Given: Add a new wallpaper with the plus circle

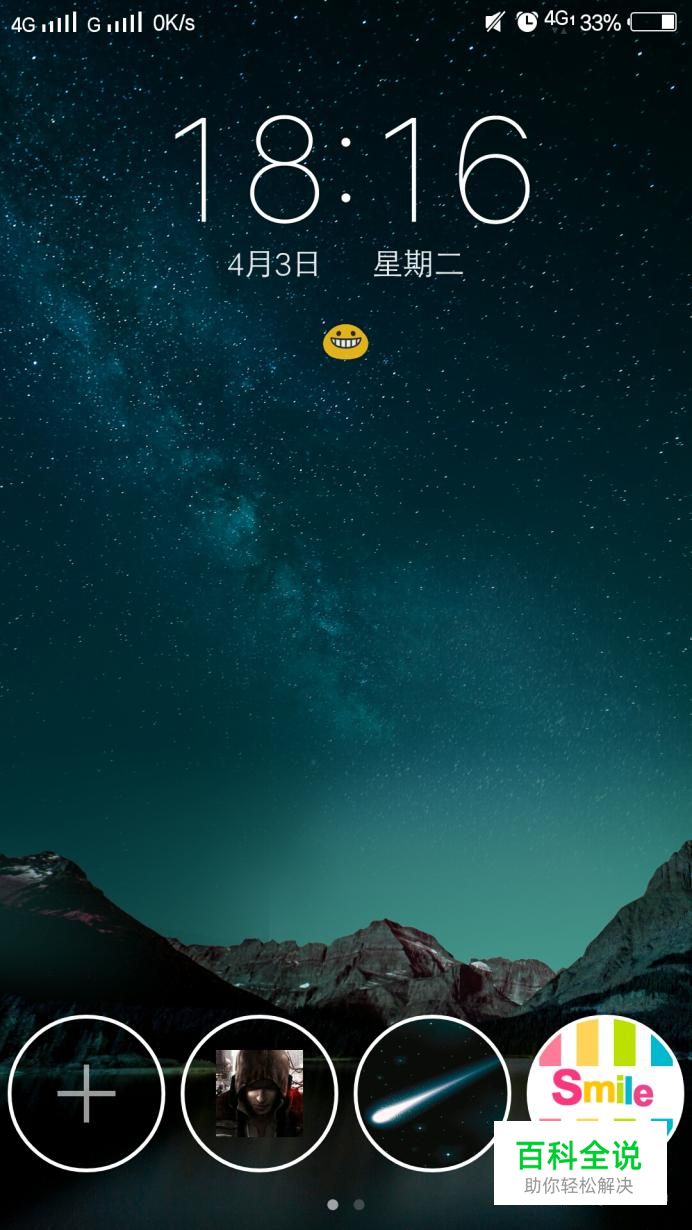Looking at the screenshot, I should point(86,1093).
